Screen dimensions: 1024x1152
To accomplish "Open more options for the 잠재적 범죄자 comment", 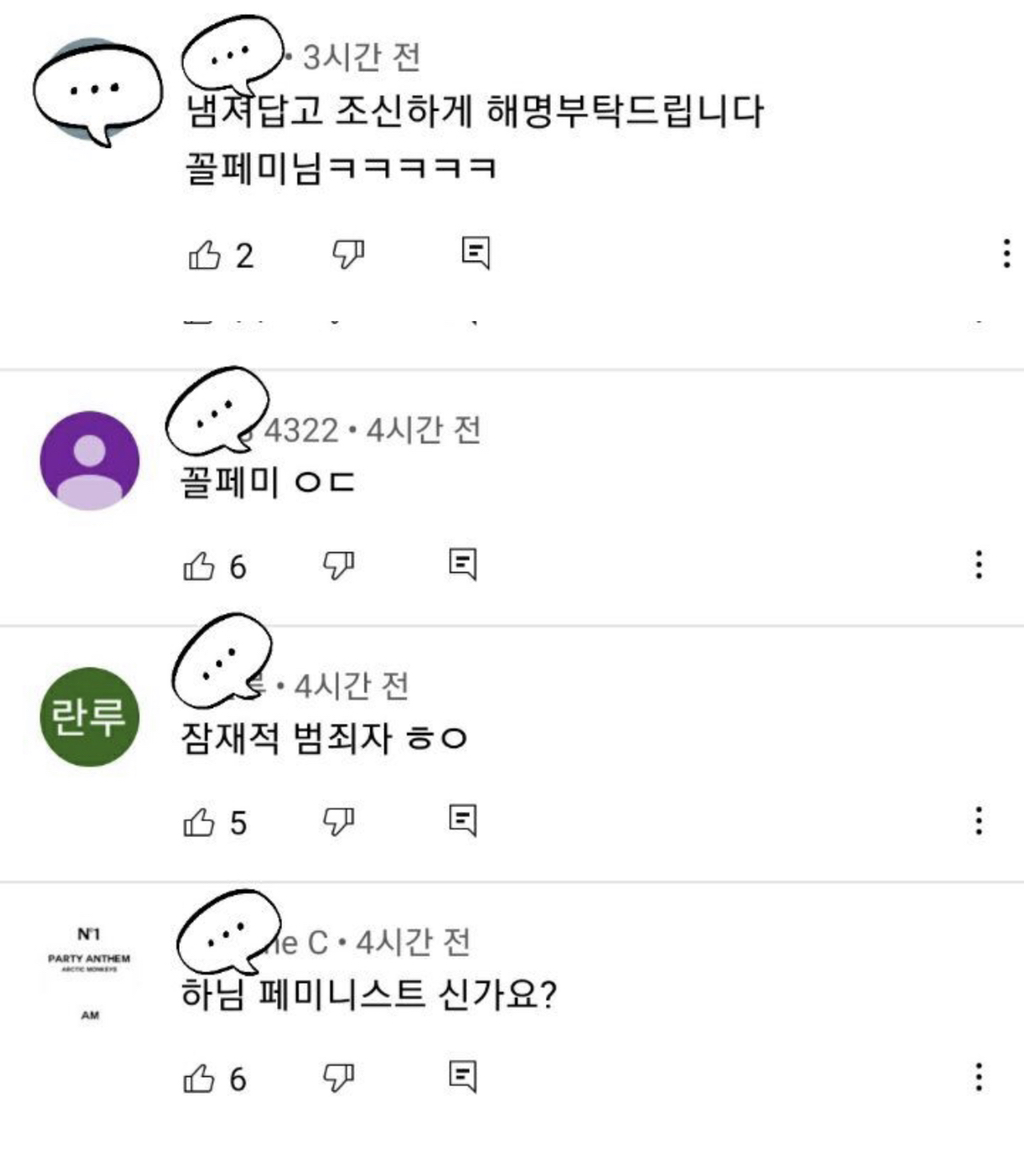I will [x=979, y=820].
